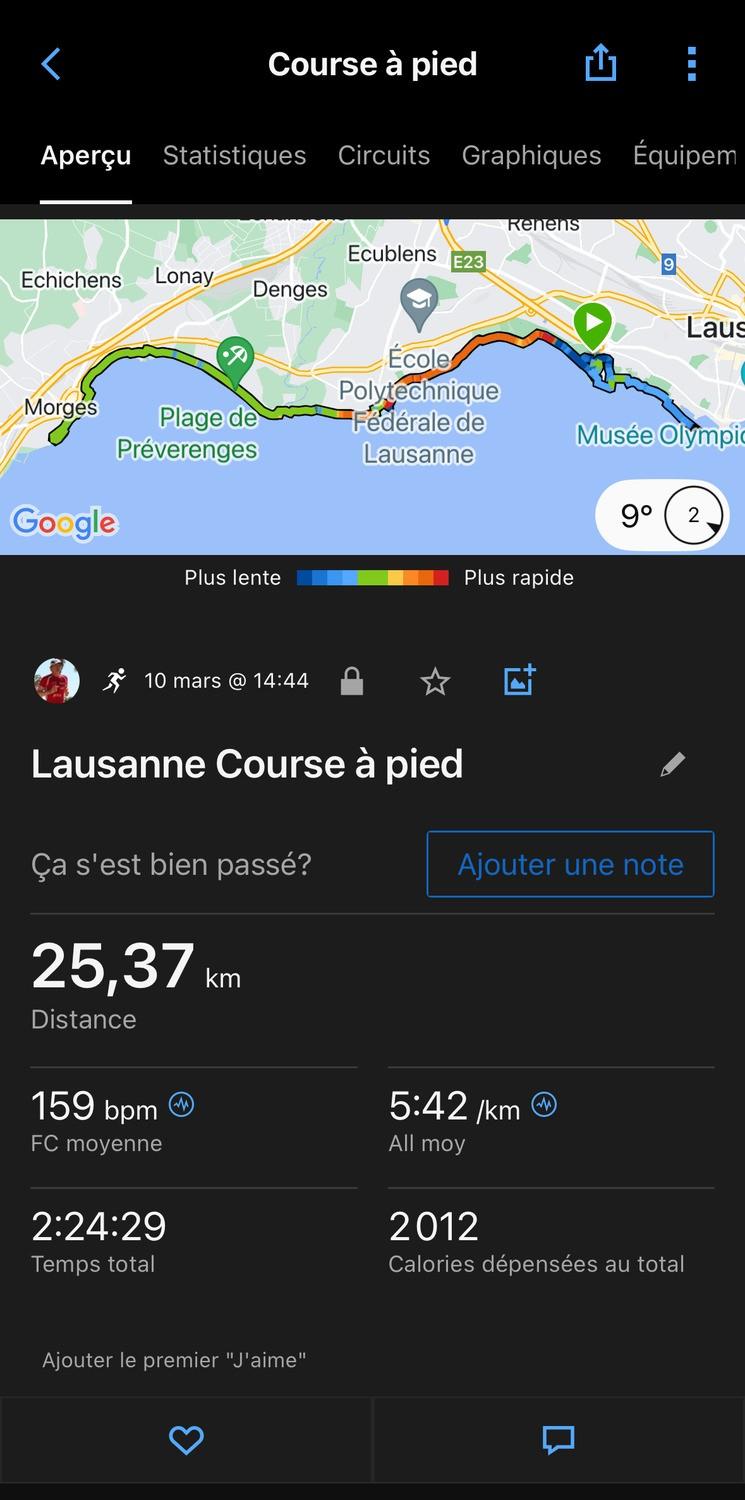Toggle the privacy lock on this activity
This screenshot has width=745, height=1500.
351,680
